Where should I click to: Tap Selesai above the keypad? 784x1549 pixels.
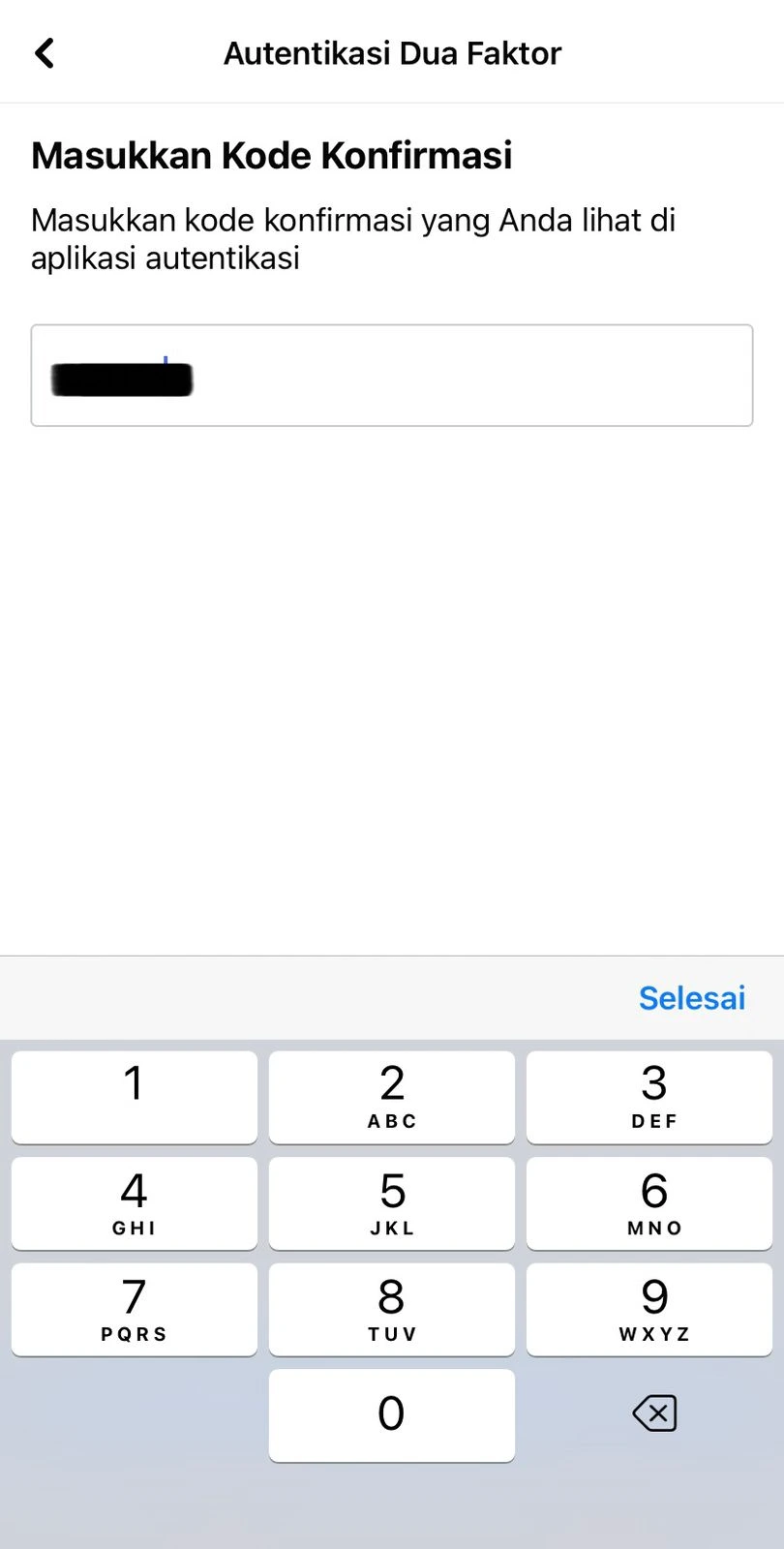click(x=692, y=998)
